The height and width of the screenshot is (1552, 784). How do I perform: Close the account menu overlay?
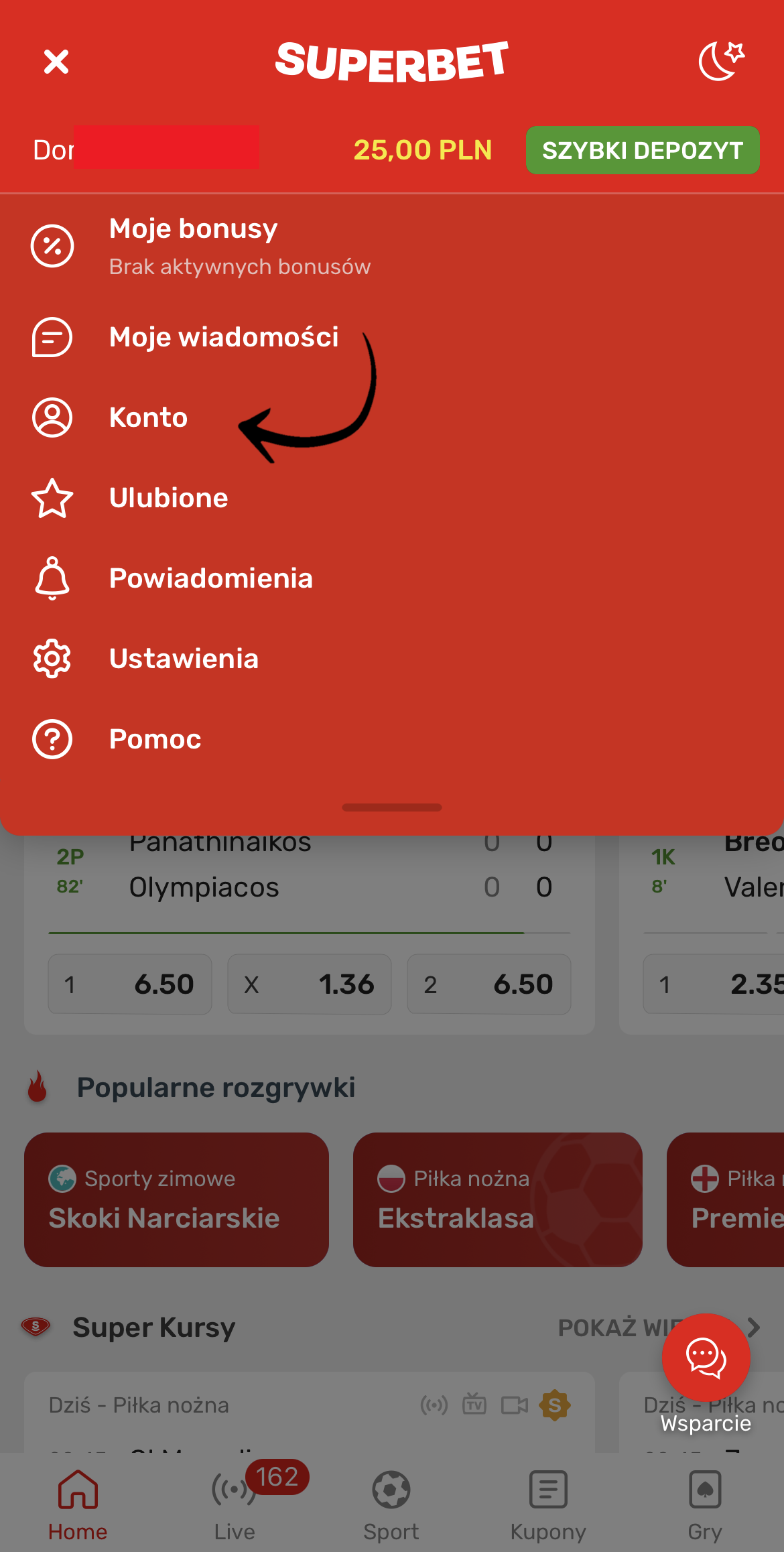(x=56, y=62)
